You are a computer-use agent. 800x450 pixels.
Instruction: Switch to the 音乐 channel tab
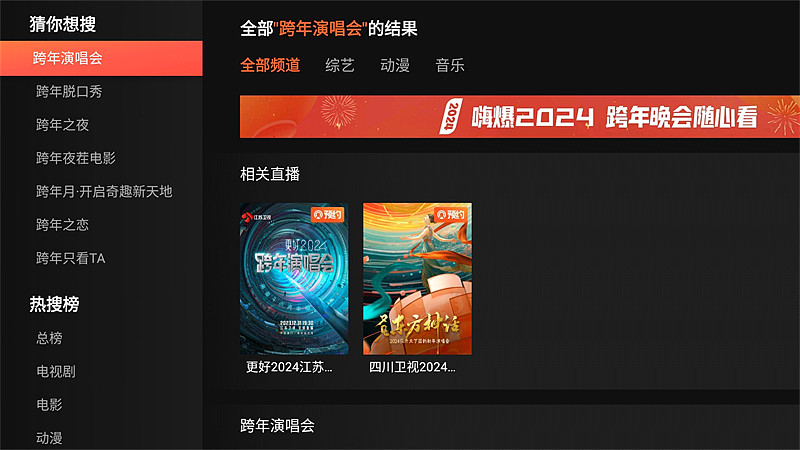[450, 66]
